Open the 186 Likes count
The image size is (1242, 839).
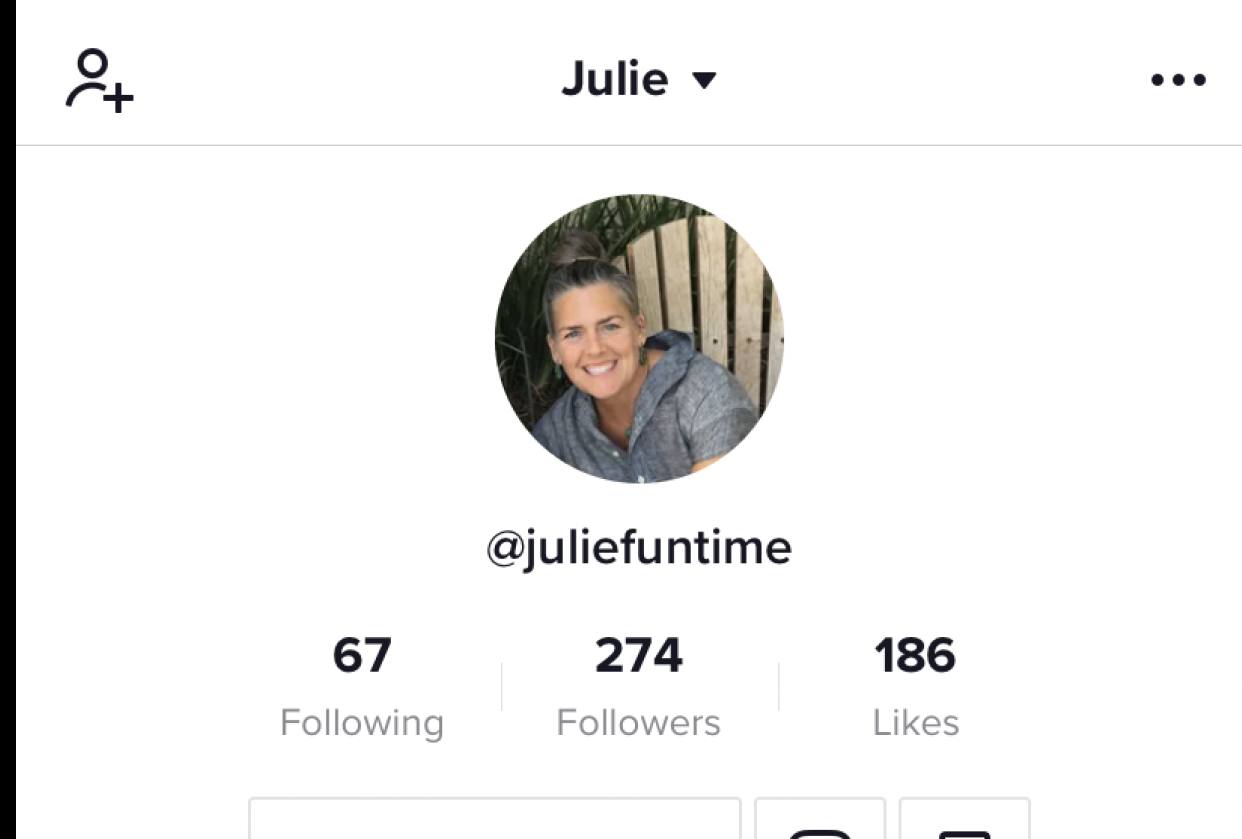click(915, 686)
